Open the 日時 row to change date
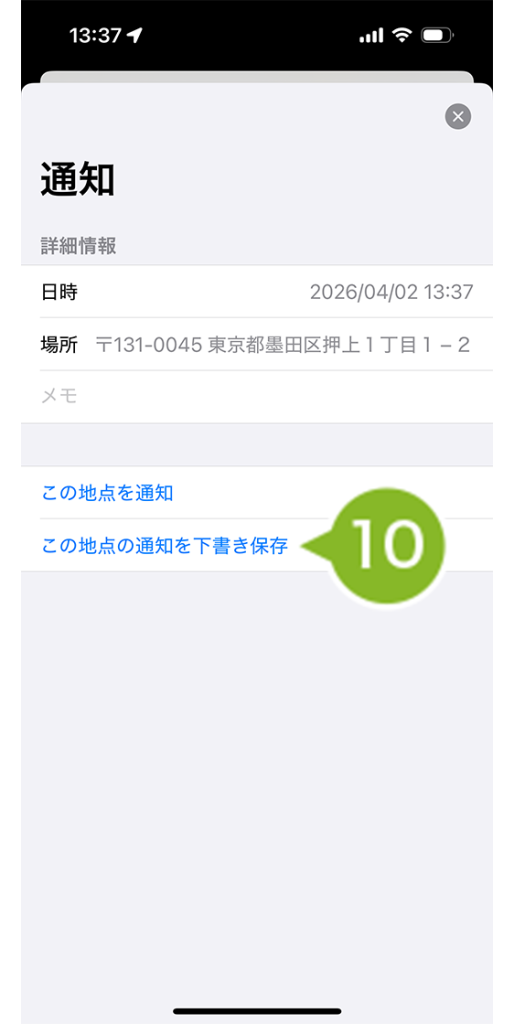Screen dimensions: 514x1024 coord(257,292)
